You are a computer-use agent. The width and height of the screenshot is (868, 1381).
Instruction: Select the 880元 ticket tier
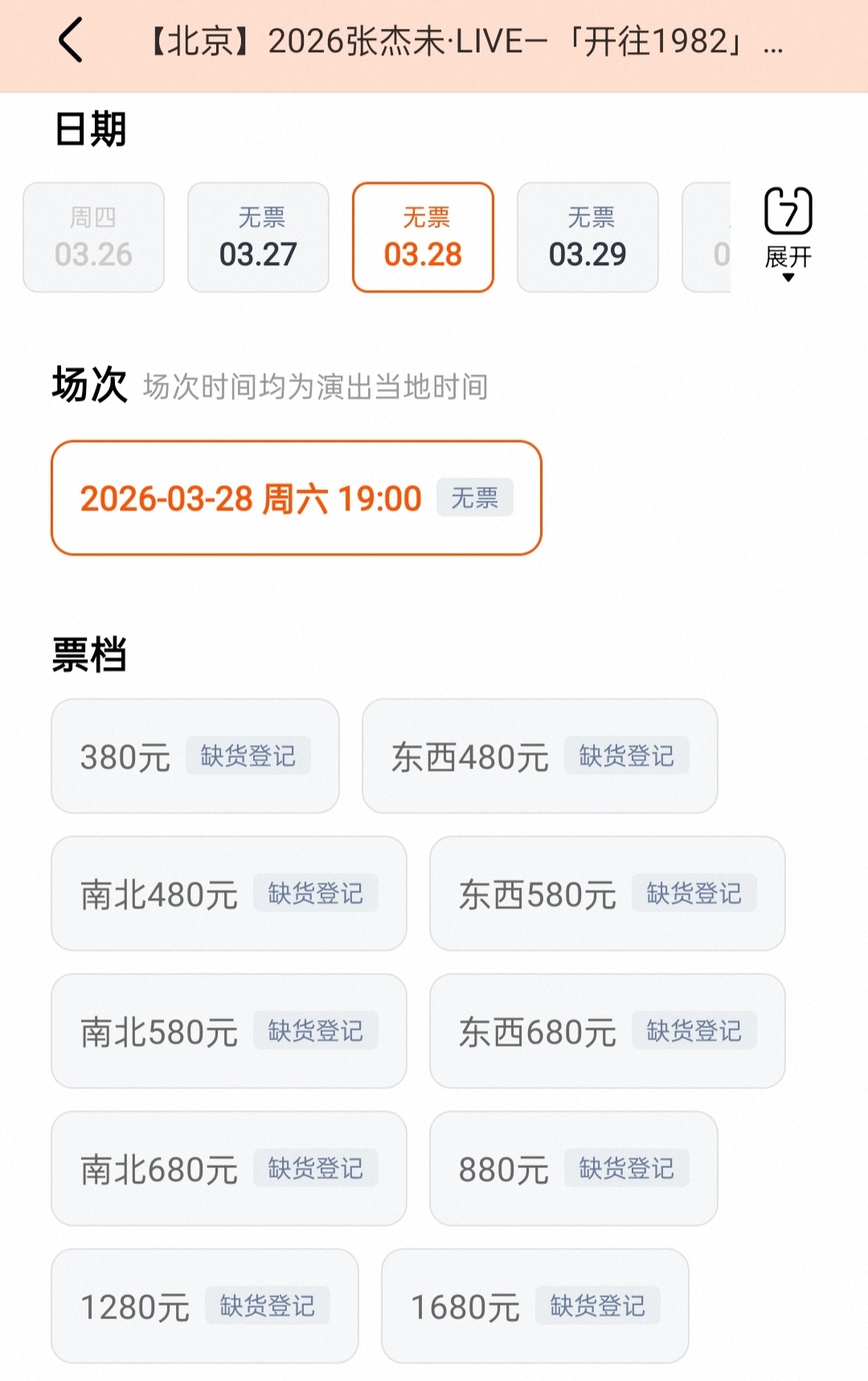pyautogui.click(x=571, y=1168)
